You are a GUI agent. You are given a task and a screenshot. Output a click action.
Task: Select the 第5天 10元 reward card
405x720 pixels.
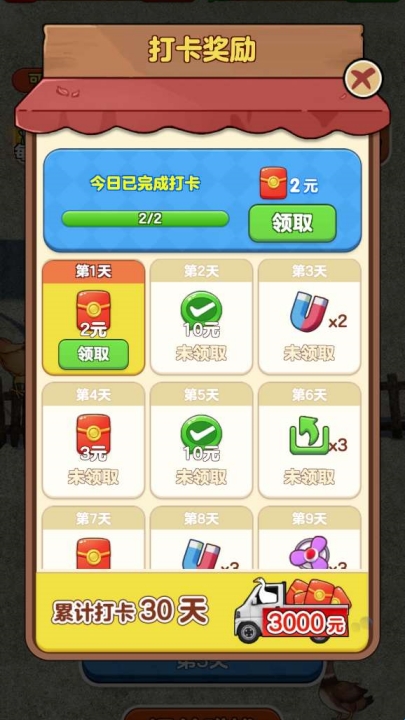click(x=201, y=440)
